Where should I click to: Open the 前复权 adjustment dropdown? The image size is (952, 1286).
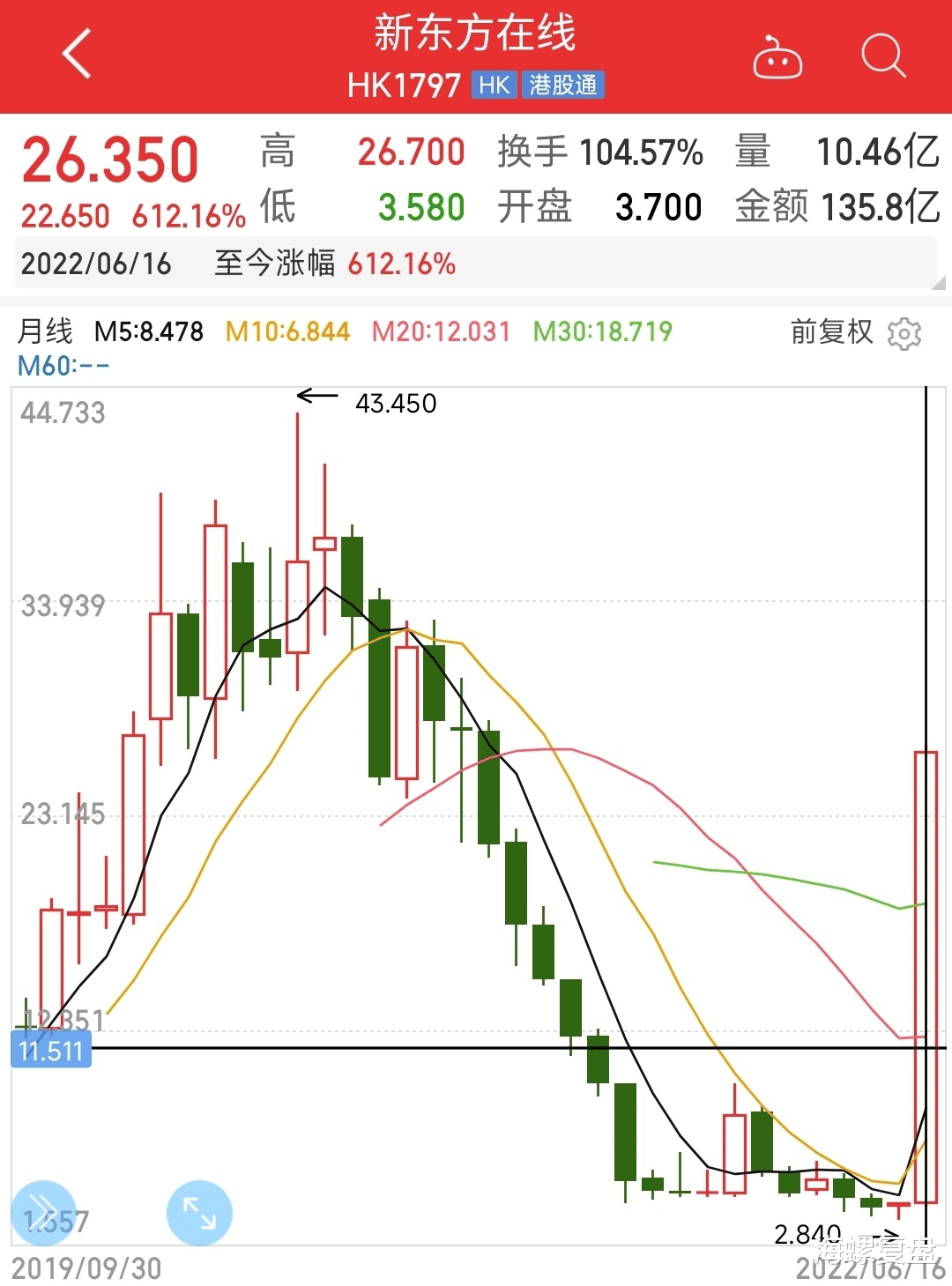pos(829,334)
